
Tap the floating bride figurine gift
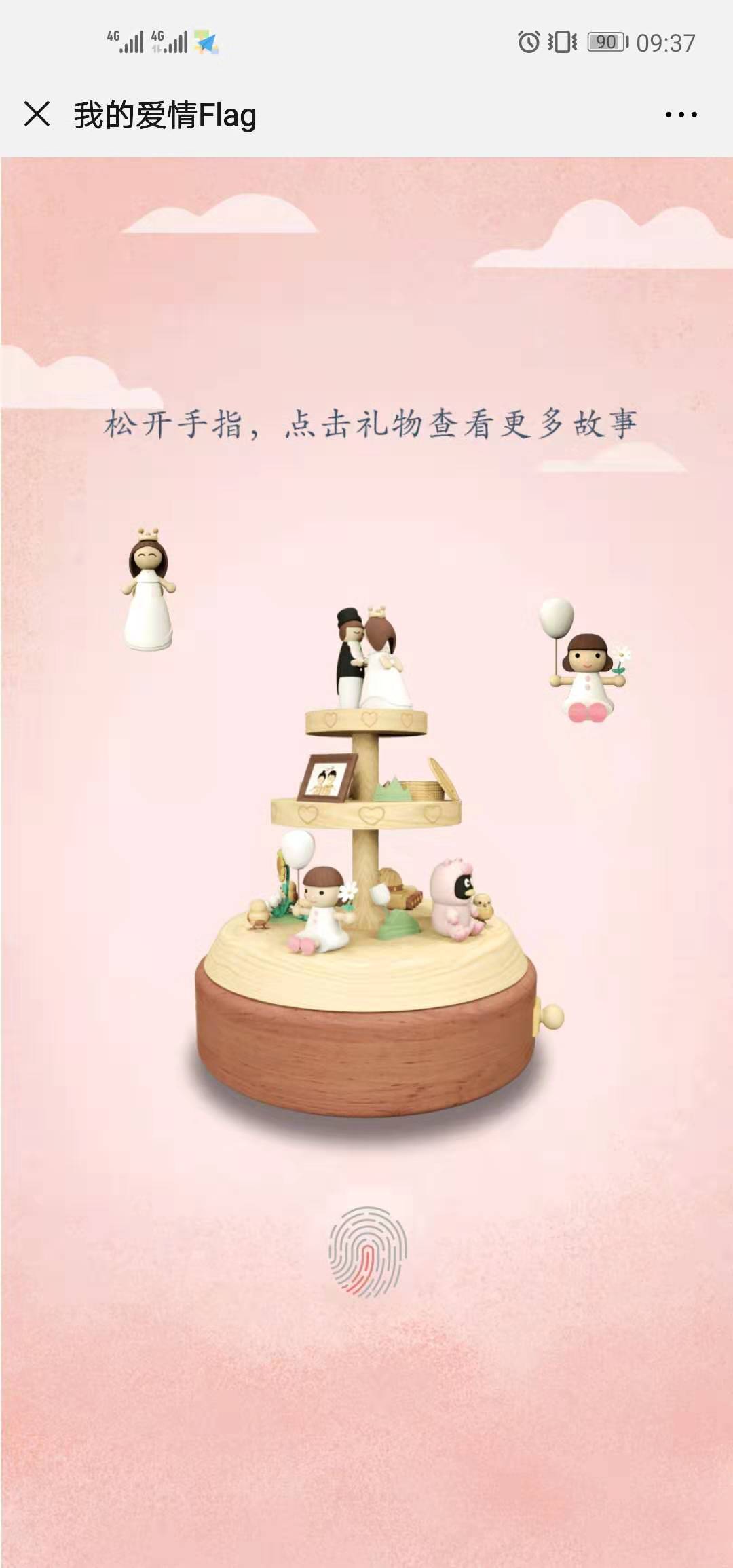click(x=149, y=589)
